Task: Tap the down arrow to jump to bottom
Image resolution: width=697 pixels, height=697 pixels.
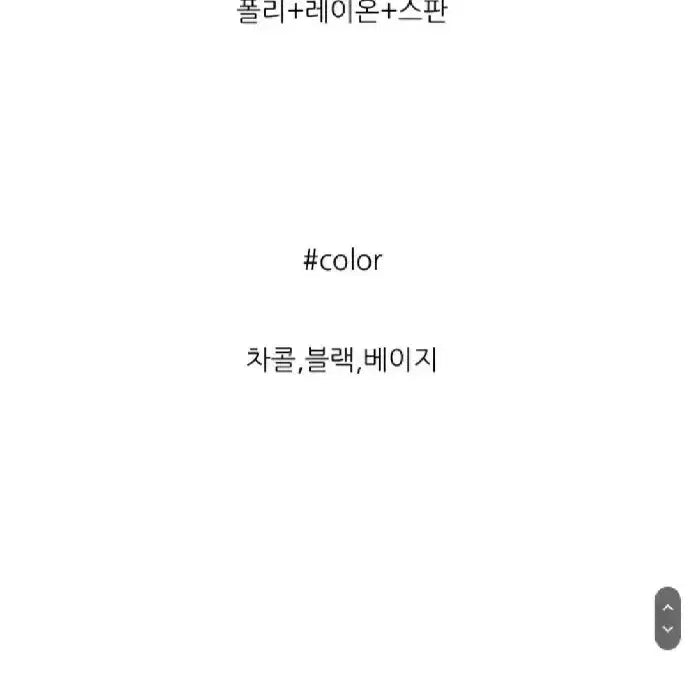Action: 667,630
